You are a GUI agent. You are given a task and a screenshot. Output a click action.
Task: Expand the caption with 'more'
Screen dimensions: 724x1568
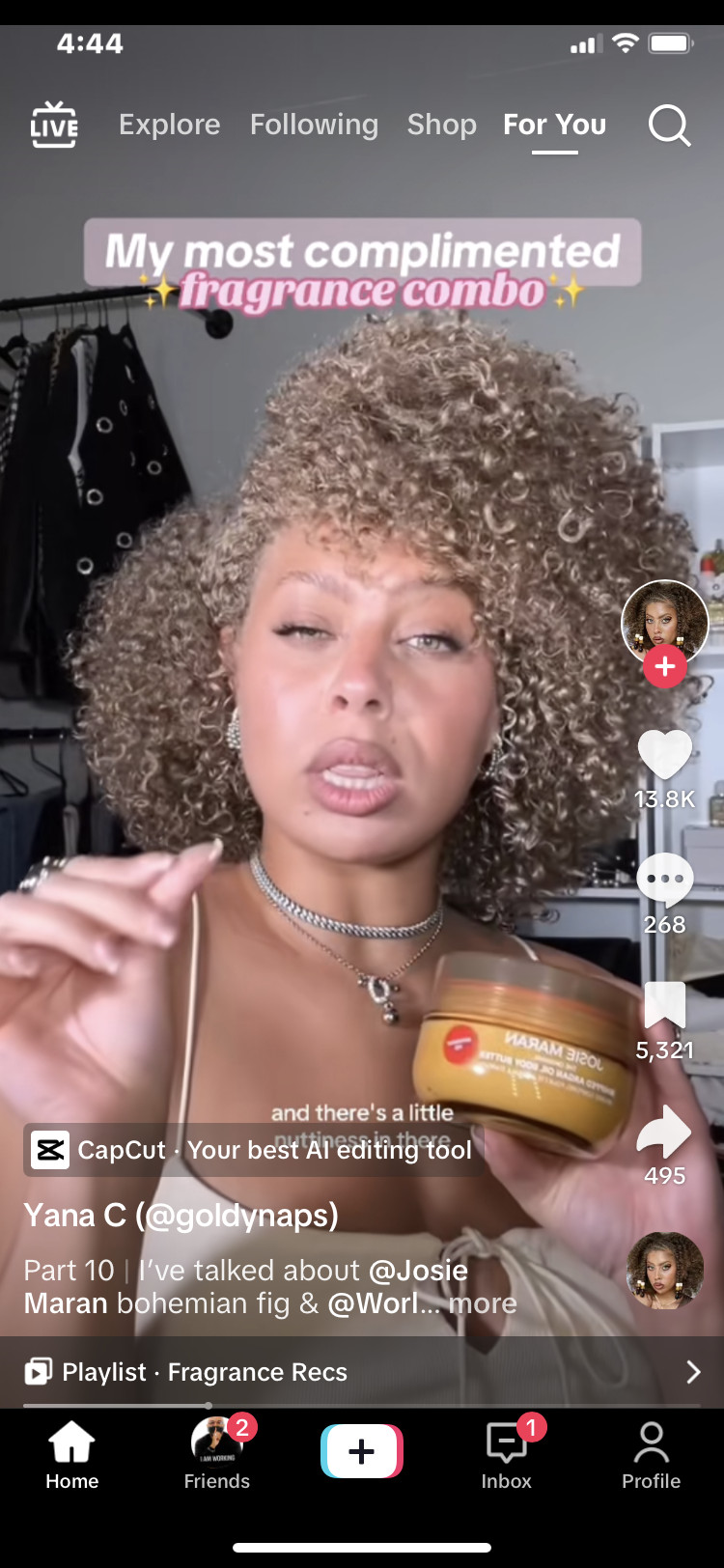(483, 1303)
